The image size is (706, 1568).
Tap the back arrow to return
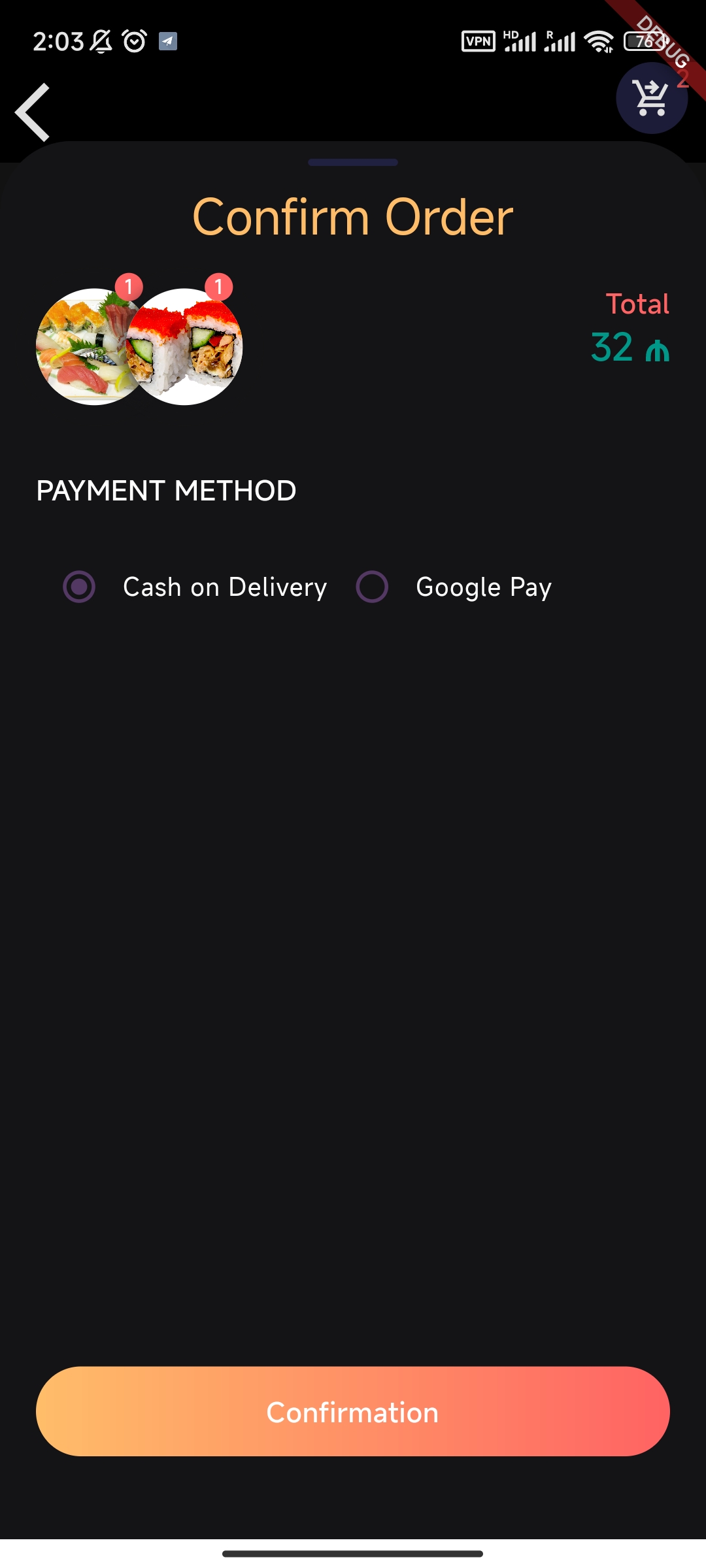(x=31, y=111)
